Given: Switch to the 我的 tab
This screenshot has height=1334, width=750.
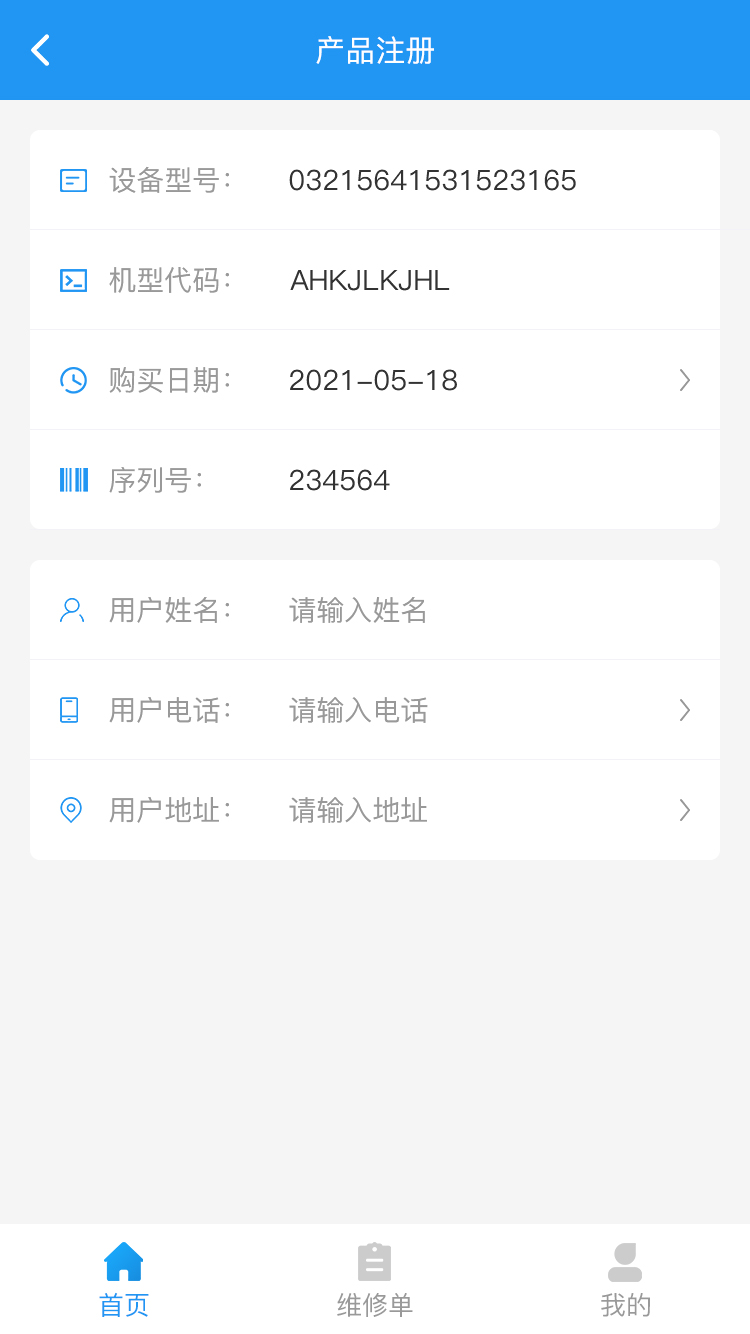Looking at the screenshot, I should [x=625, y=1279].
